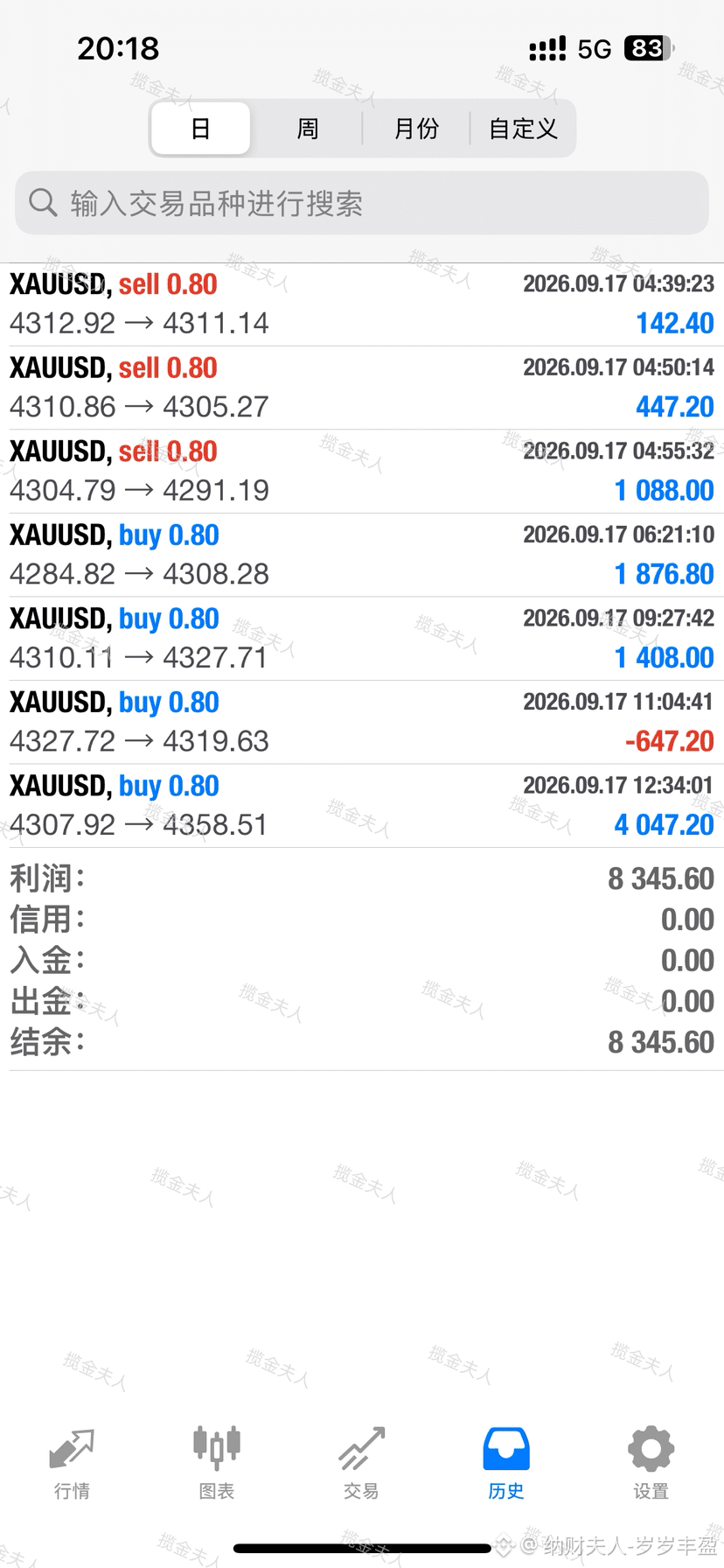Open the 交易 trade tab
Image resolution: width=724 pixels, height=1568 pixels.
tap(361, 1463)
